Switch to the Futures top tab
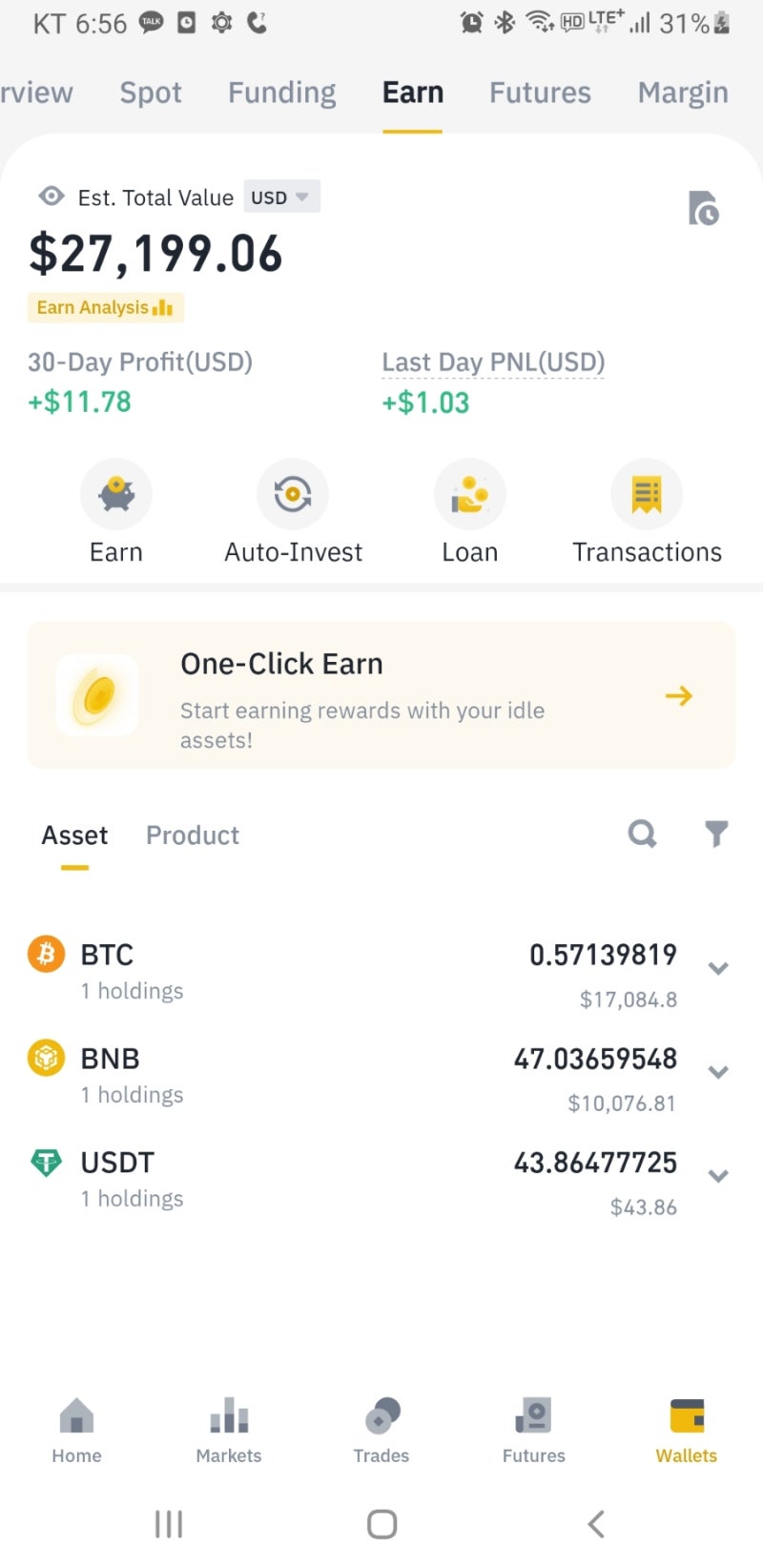 pos(540,93)
